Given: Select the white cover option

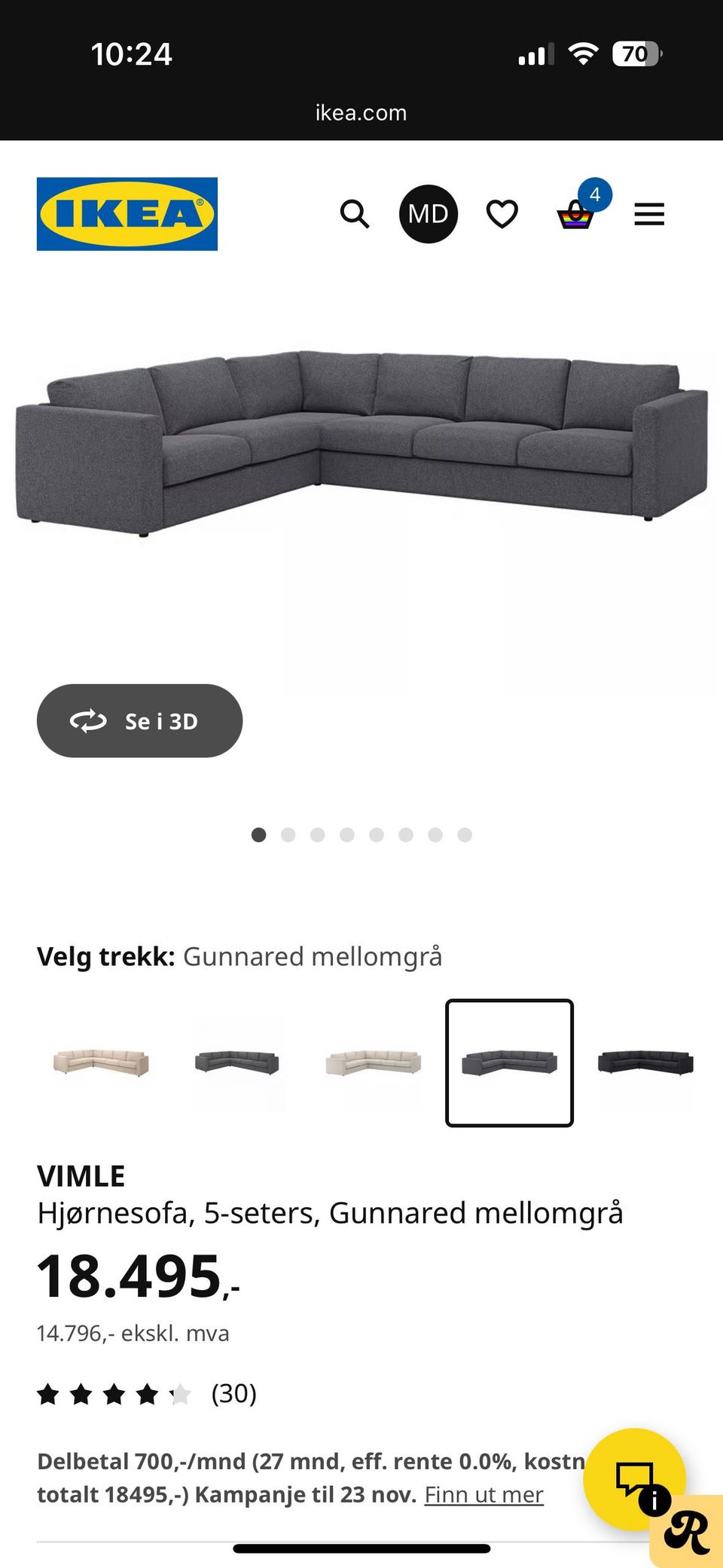Looking at the screenshot, I should 373,1064.
